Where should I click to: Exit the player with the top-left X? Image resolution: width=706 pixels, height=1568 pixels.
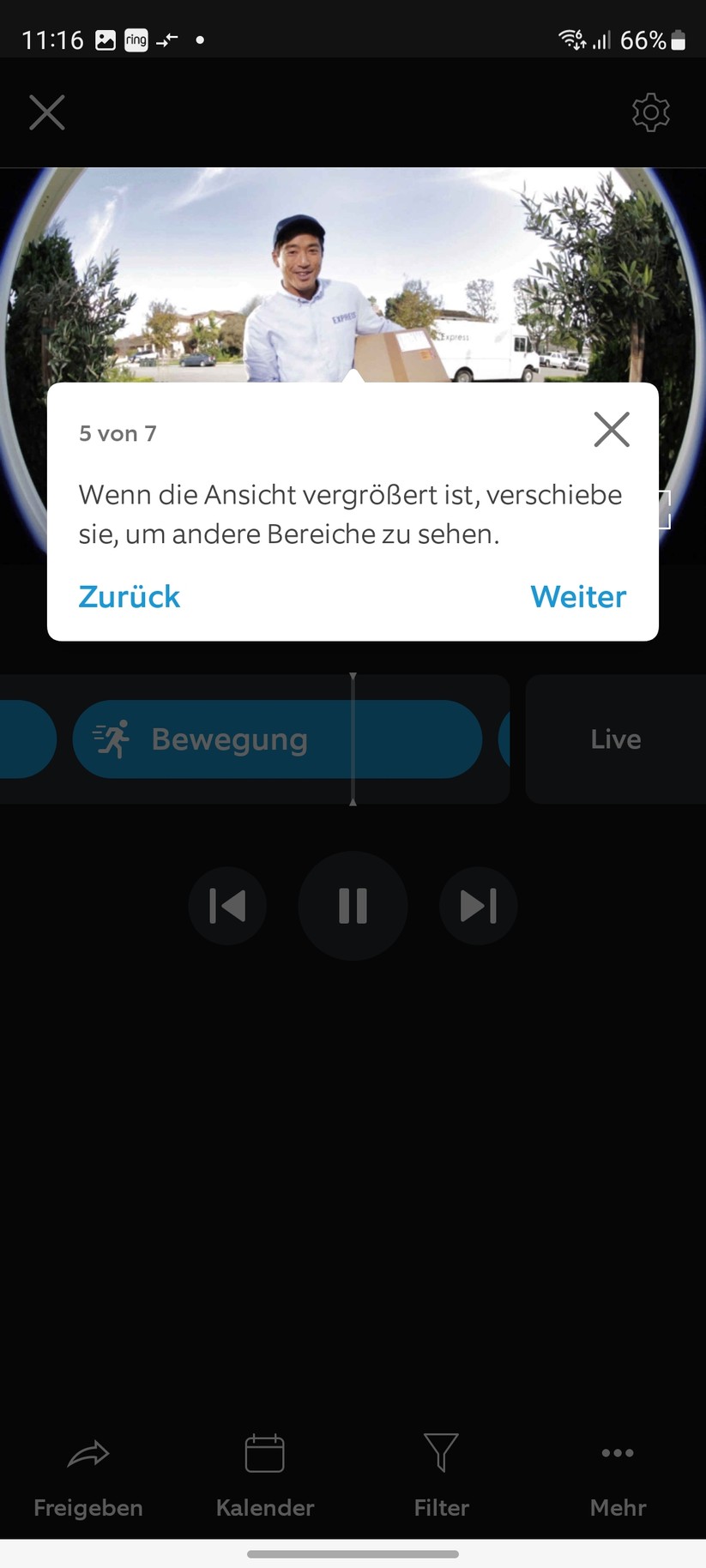[x=46, y=112]
